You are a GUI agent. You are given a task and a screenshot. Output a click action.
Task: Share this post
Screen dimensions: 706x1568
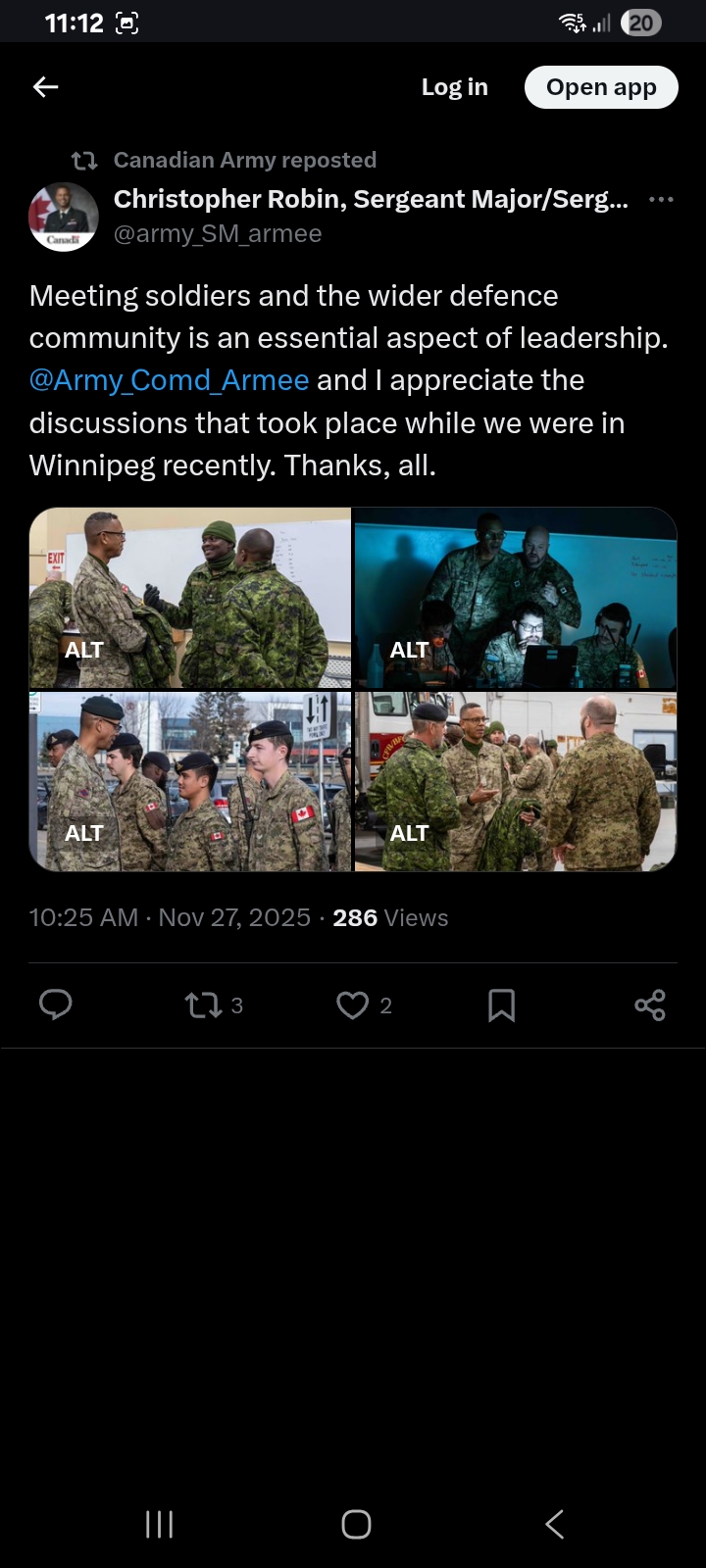tap(649, 1004)
